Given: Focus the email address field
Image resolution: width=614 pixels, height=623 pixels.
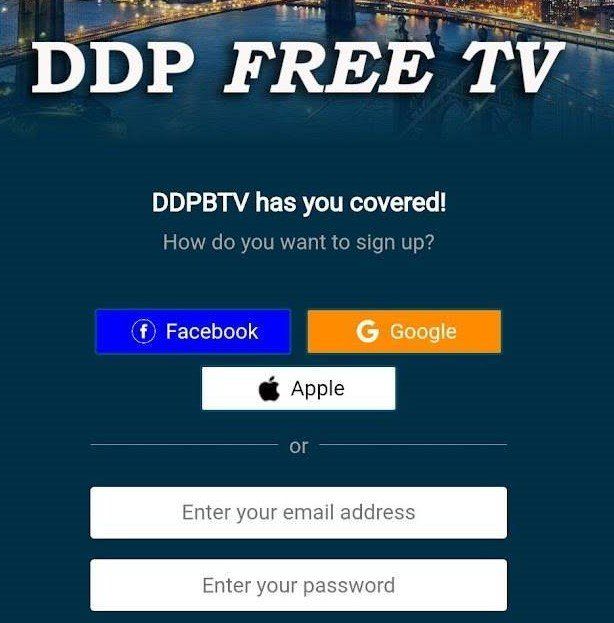Looking at the screenshot, I should pos(298,513).
